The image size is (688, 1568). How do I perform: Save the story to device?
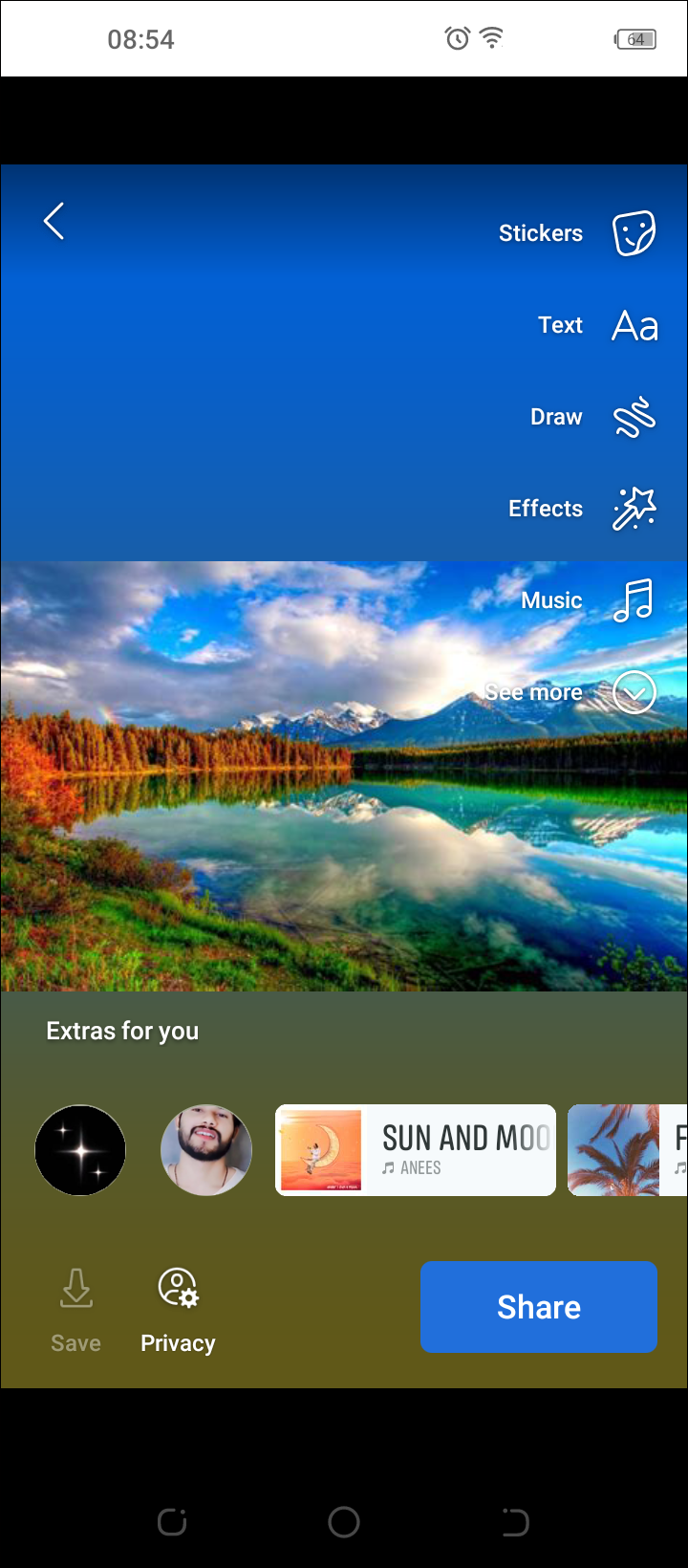[75, 1310]
